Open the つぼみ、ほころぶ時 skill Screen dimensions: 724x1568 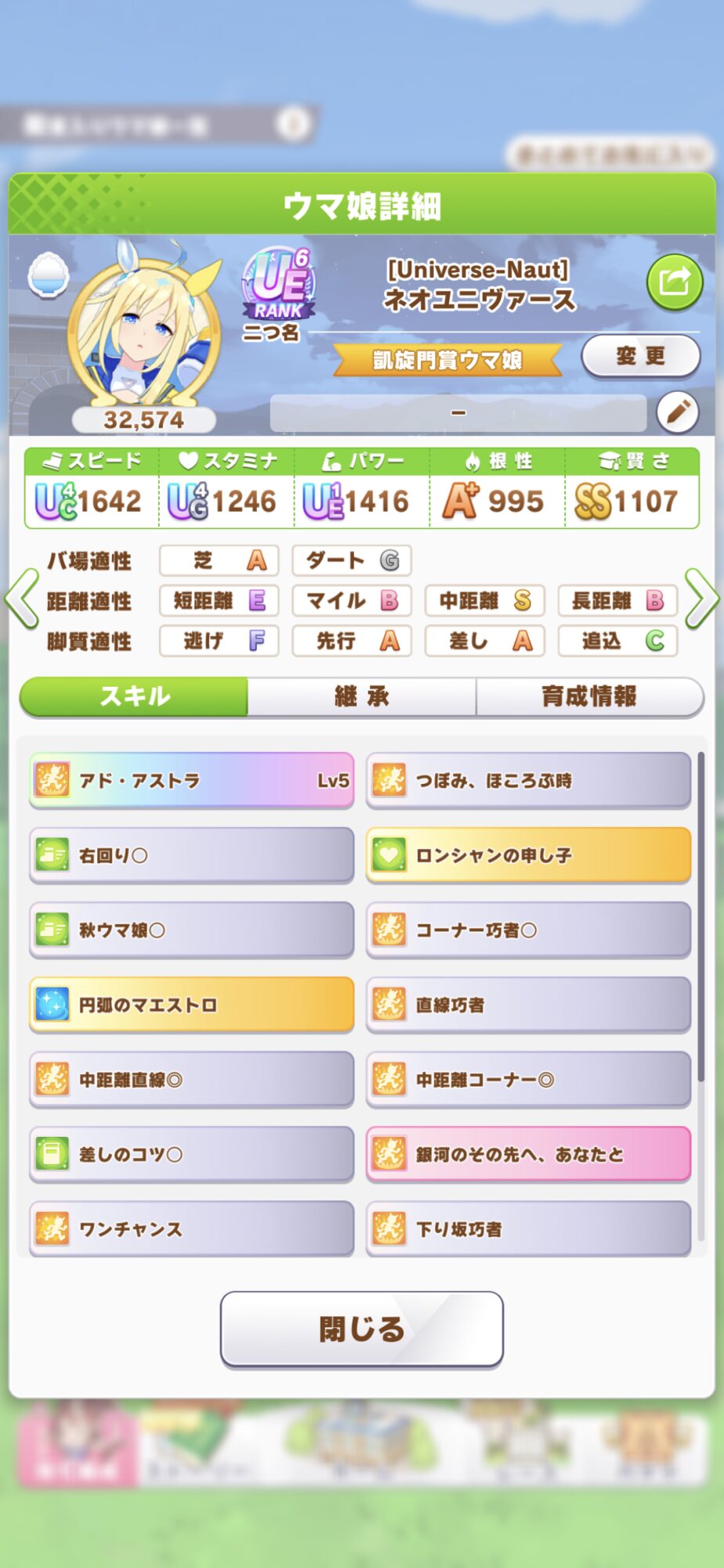[x=528, y=780]
